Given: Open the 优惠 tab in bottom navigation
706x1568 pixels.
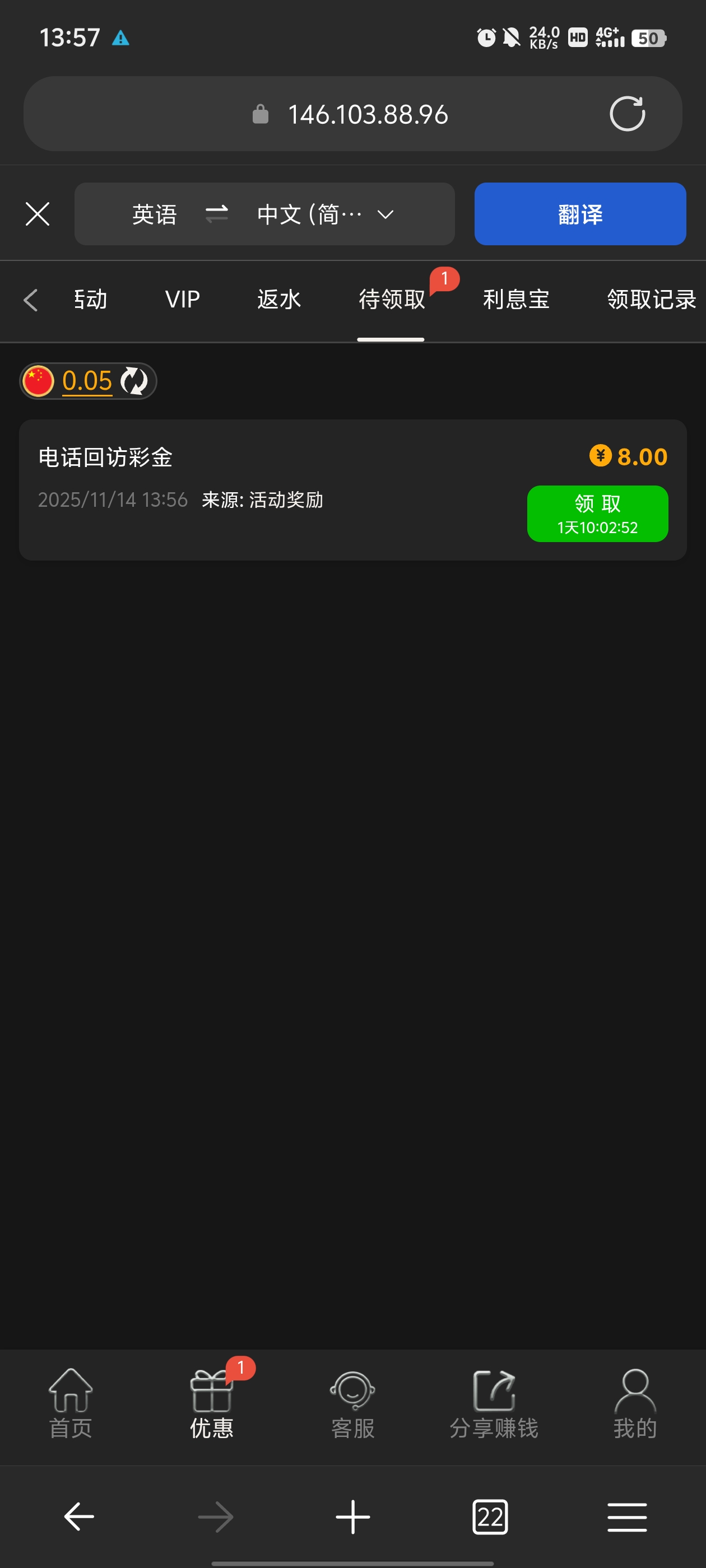Looking at the screenshot, I should coord(211,1403).
